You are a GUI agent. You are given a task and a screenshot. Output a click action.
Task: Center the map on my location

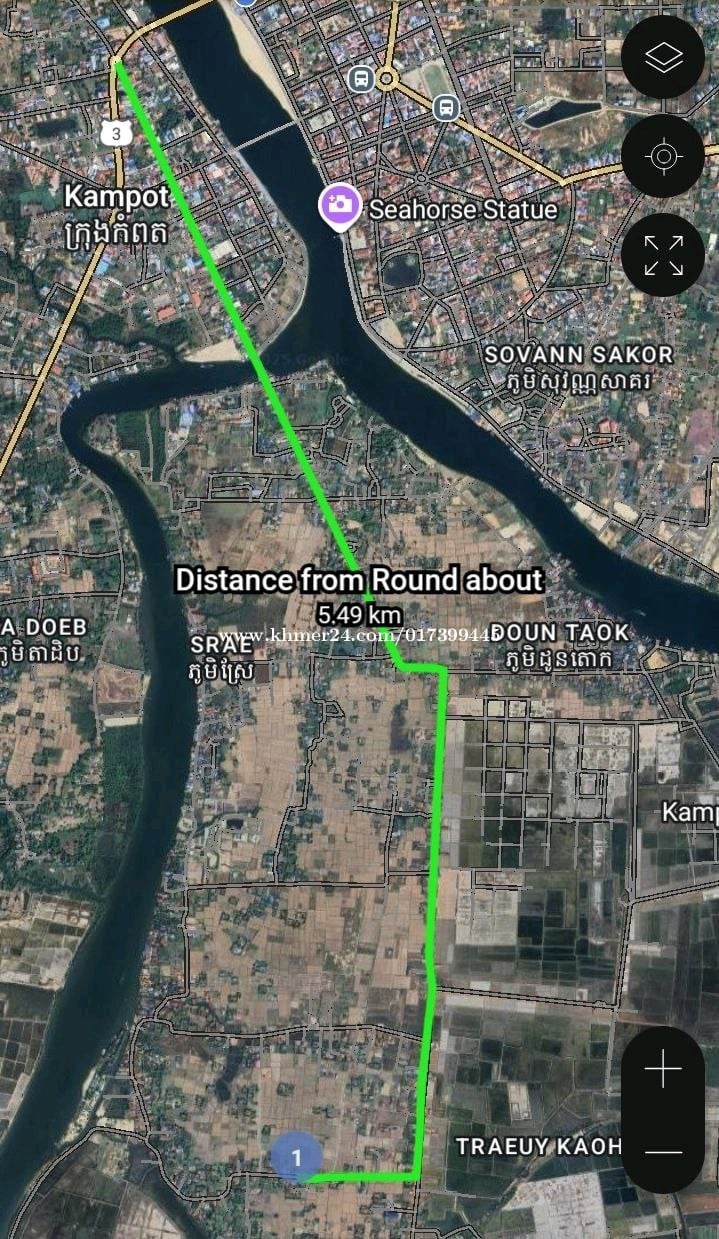coord(663,156)
